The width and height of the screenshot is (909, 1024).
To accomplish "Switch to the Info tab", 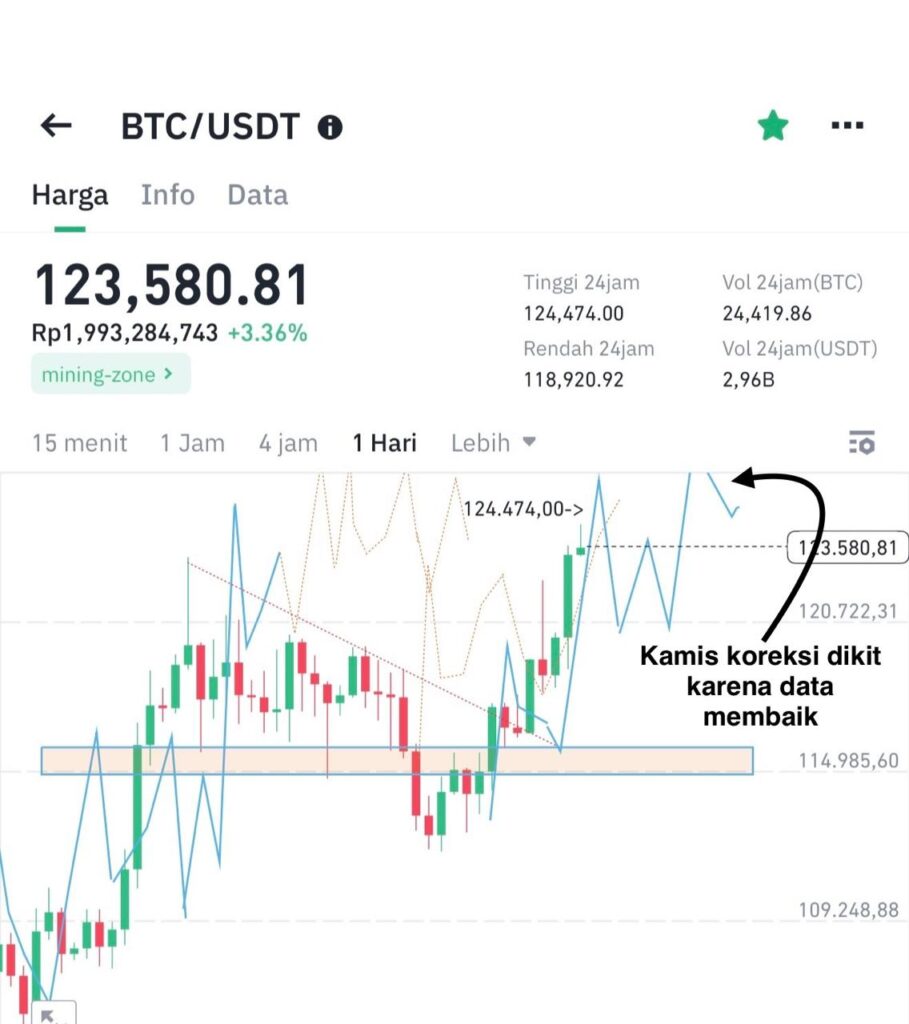I will 167,195.
